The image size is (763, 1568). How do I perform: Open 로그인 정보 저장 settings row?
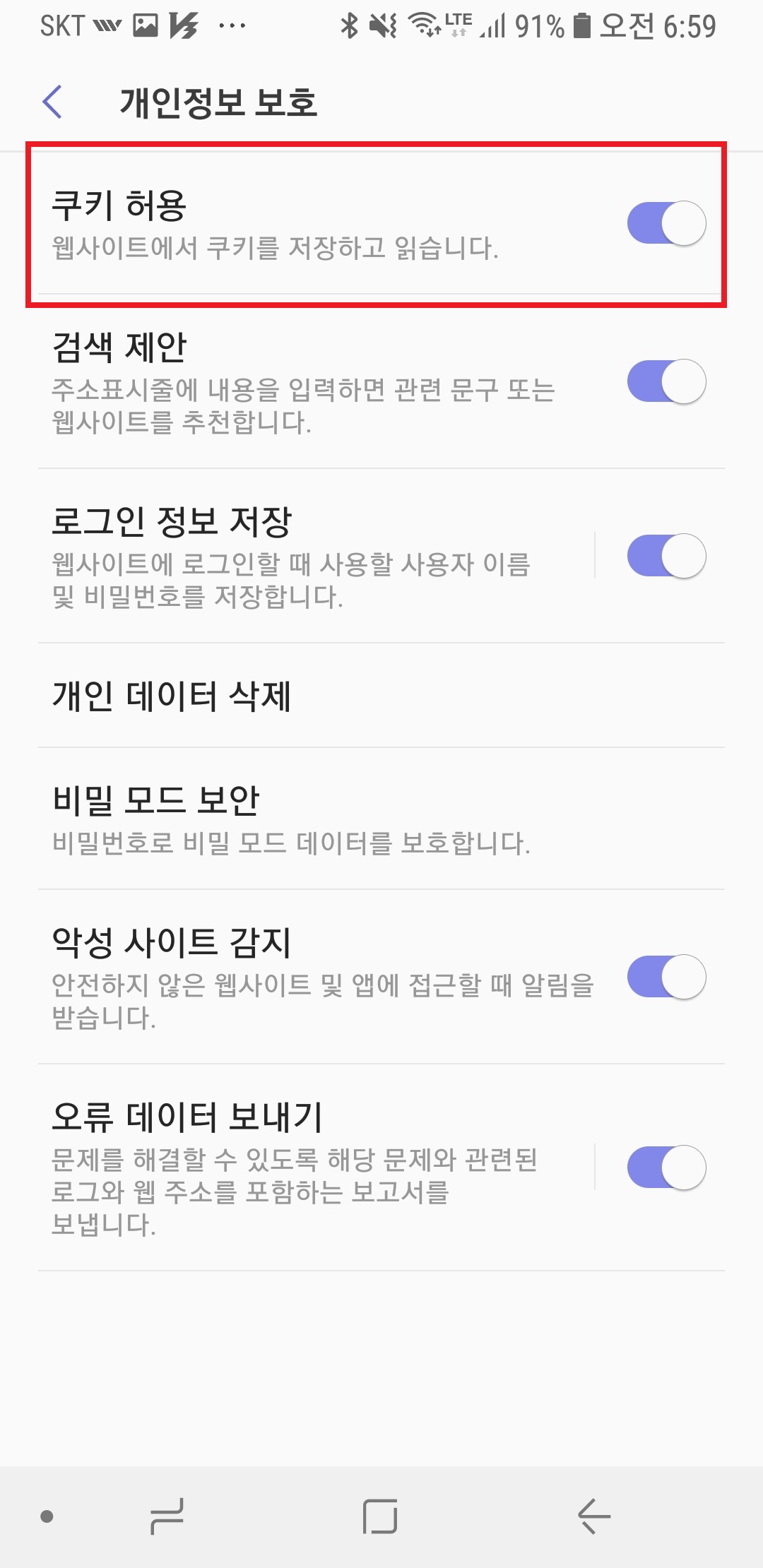click(297, 556)
